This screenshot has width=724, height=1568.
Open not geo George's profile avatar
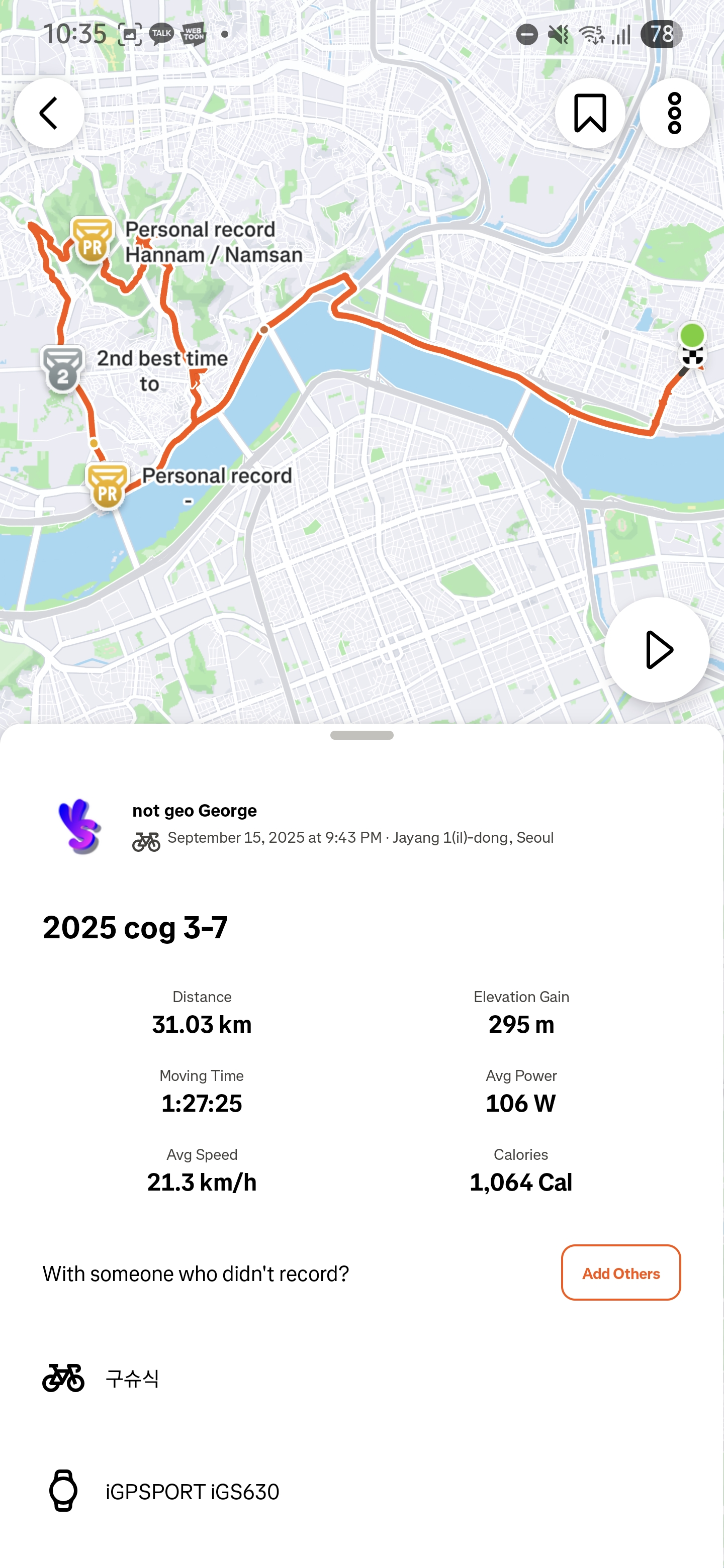point(79,826)
